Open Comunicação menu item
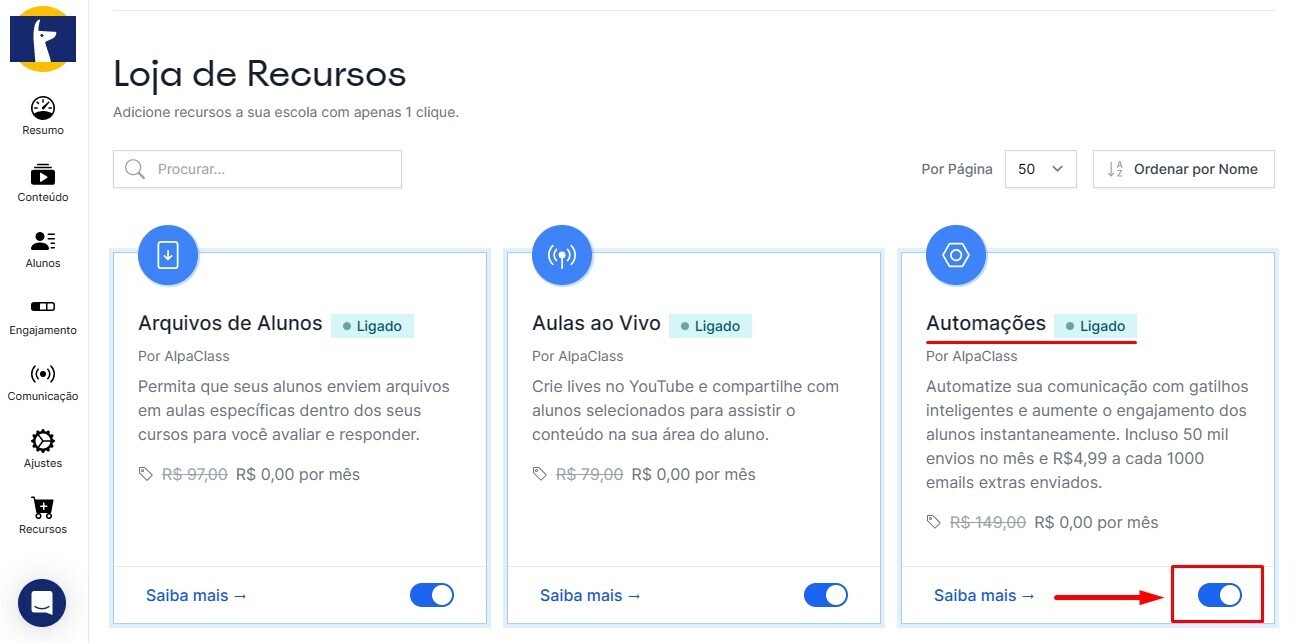 pyautogui.click(x=42, y=382)
